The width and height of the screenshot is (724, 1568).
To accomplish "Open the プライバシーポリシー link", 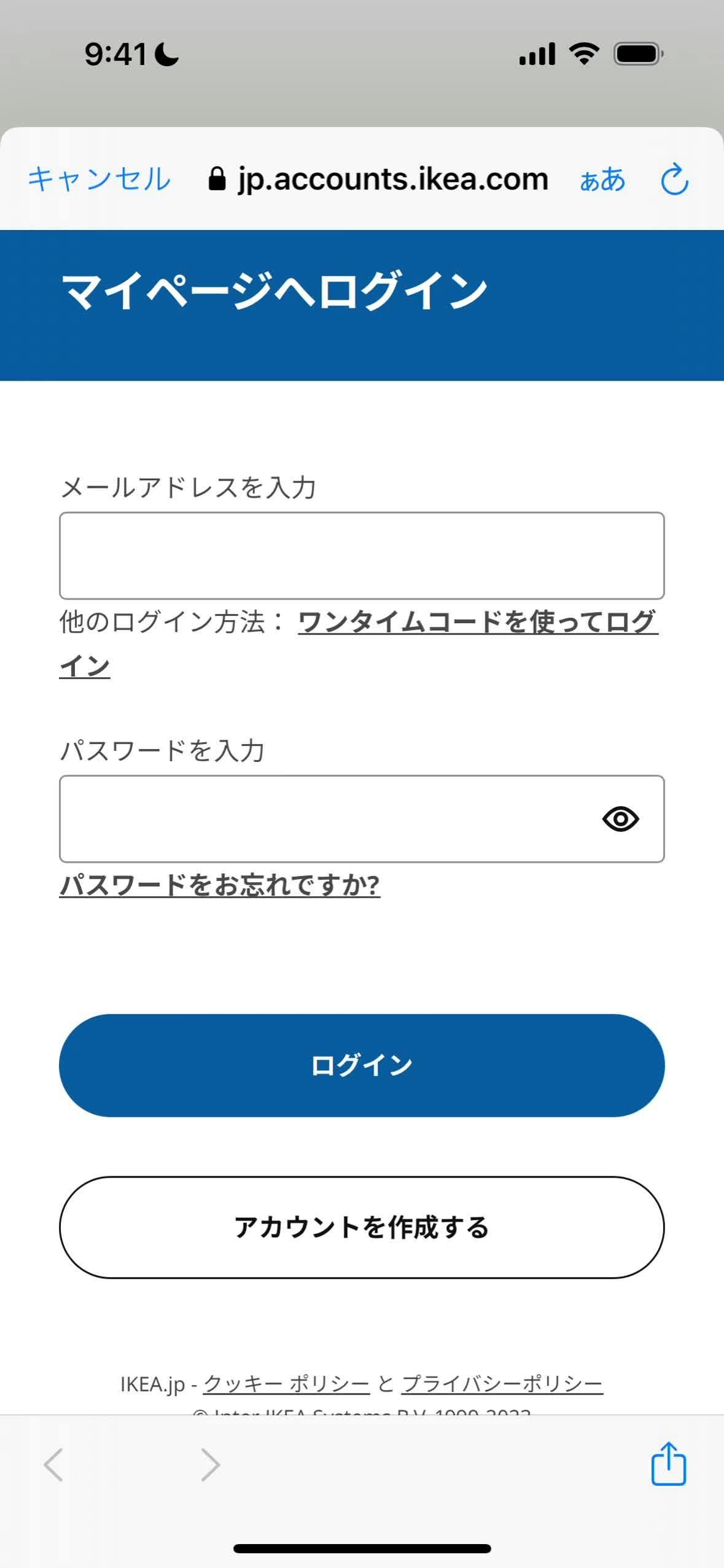I will pos(502,1384).
